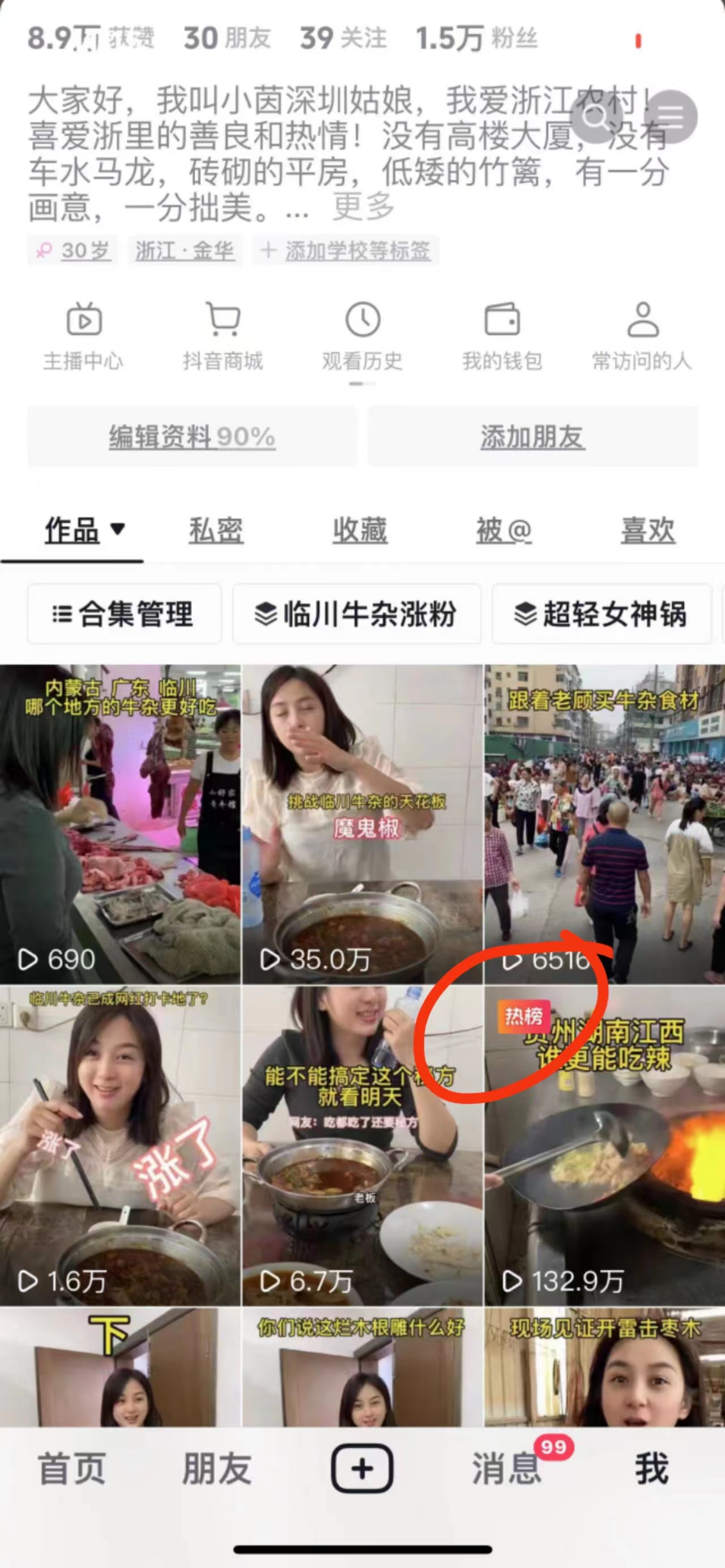Image resolution: width=725 pixels, height=1568 pixels.
Task: Open 观看历史
Action: (363, 336)
